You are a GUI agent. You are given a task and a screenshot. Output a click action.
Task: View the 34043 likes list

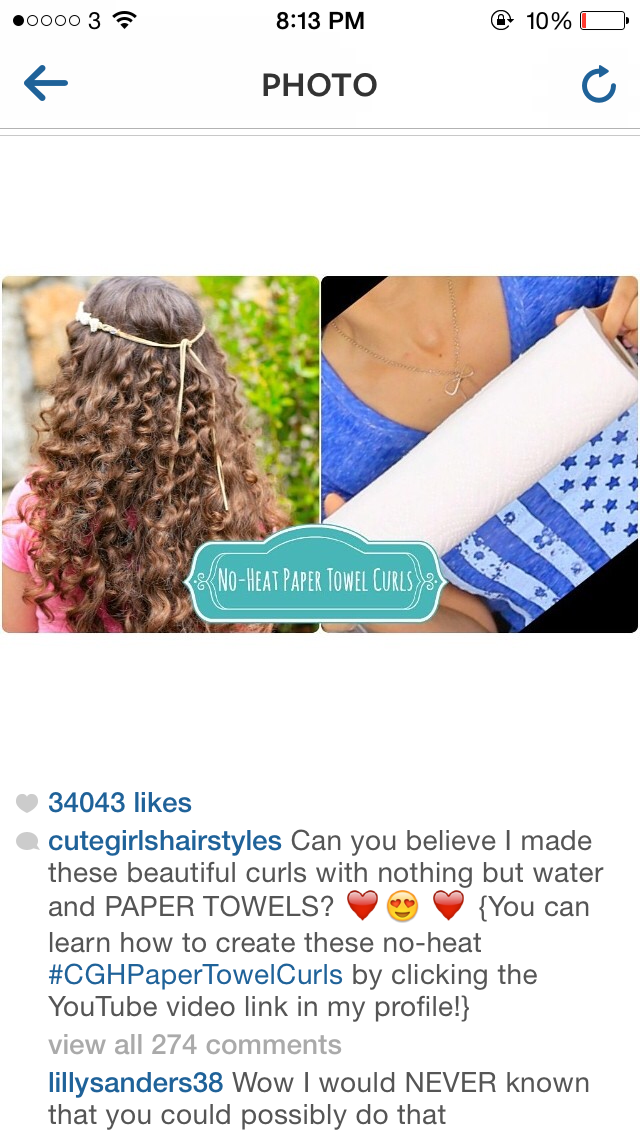120,802
